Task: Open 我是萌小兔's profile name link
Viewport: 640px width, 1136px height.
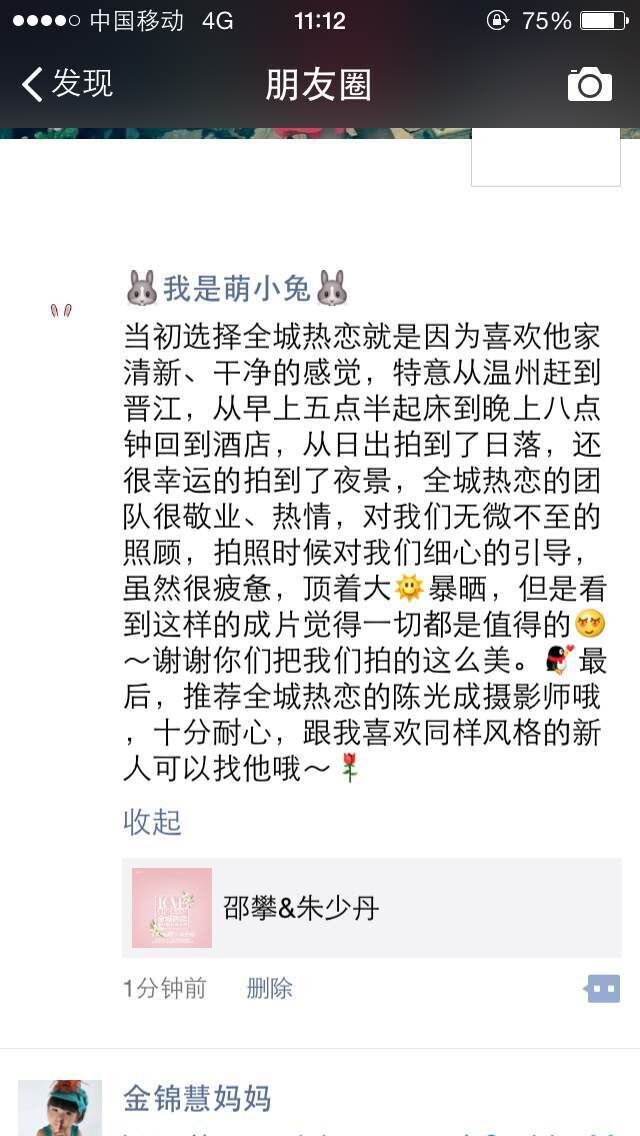Action: click(x=237, y=288)
